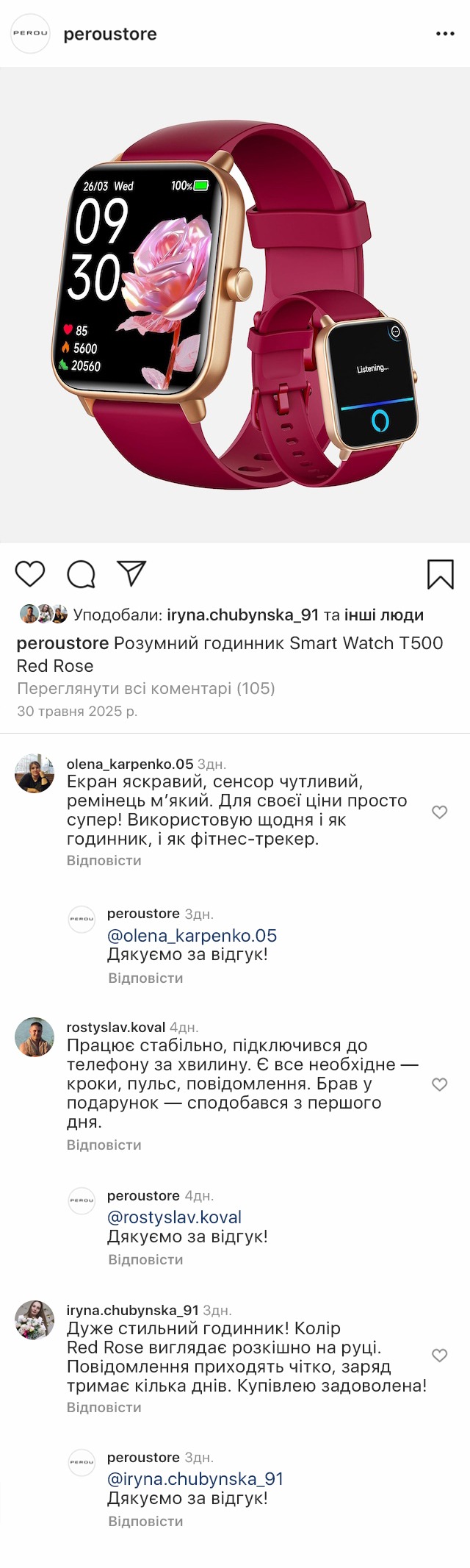Open peroustore profile from the header

(109, 34)
